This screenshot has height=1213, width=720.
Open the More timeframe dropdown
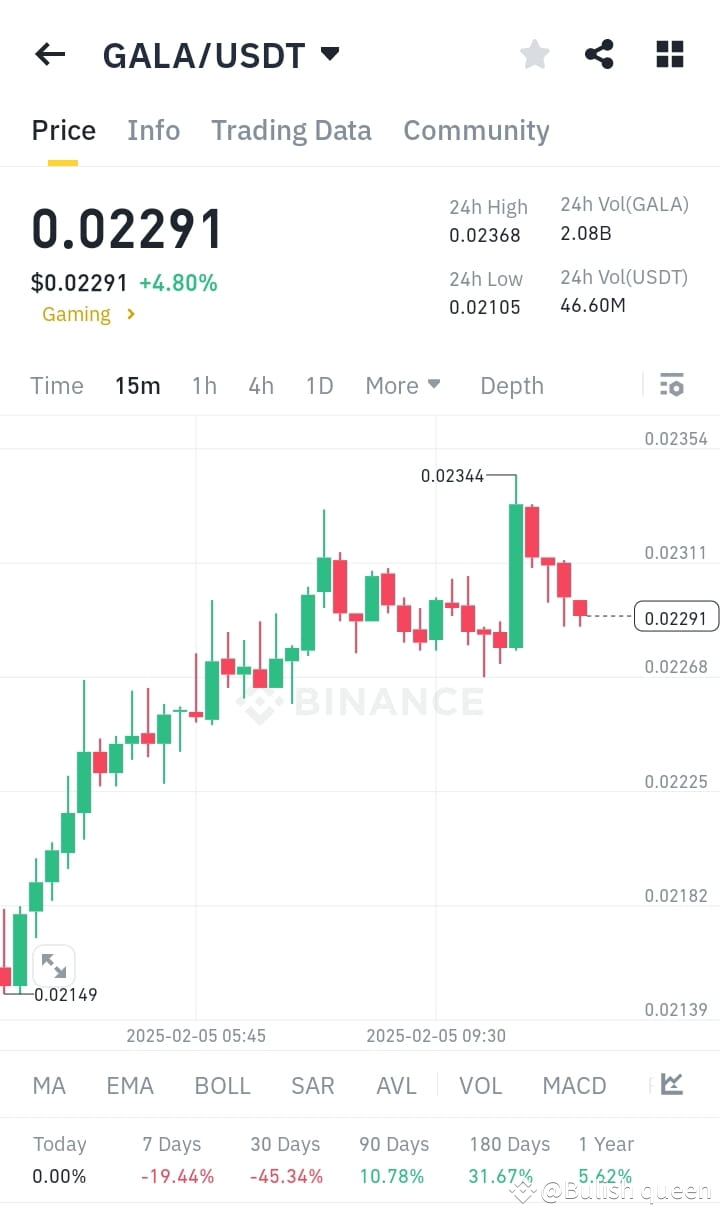[x=403, y=385]
